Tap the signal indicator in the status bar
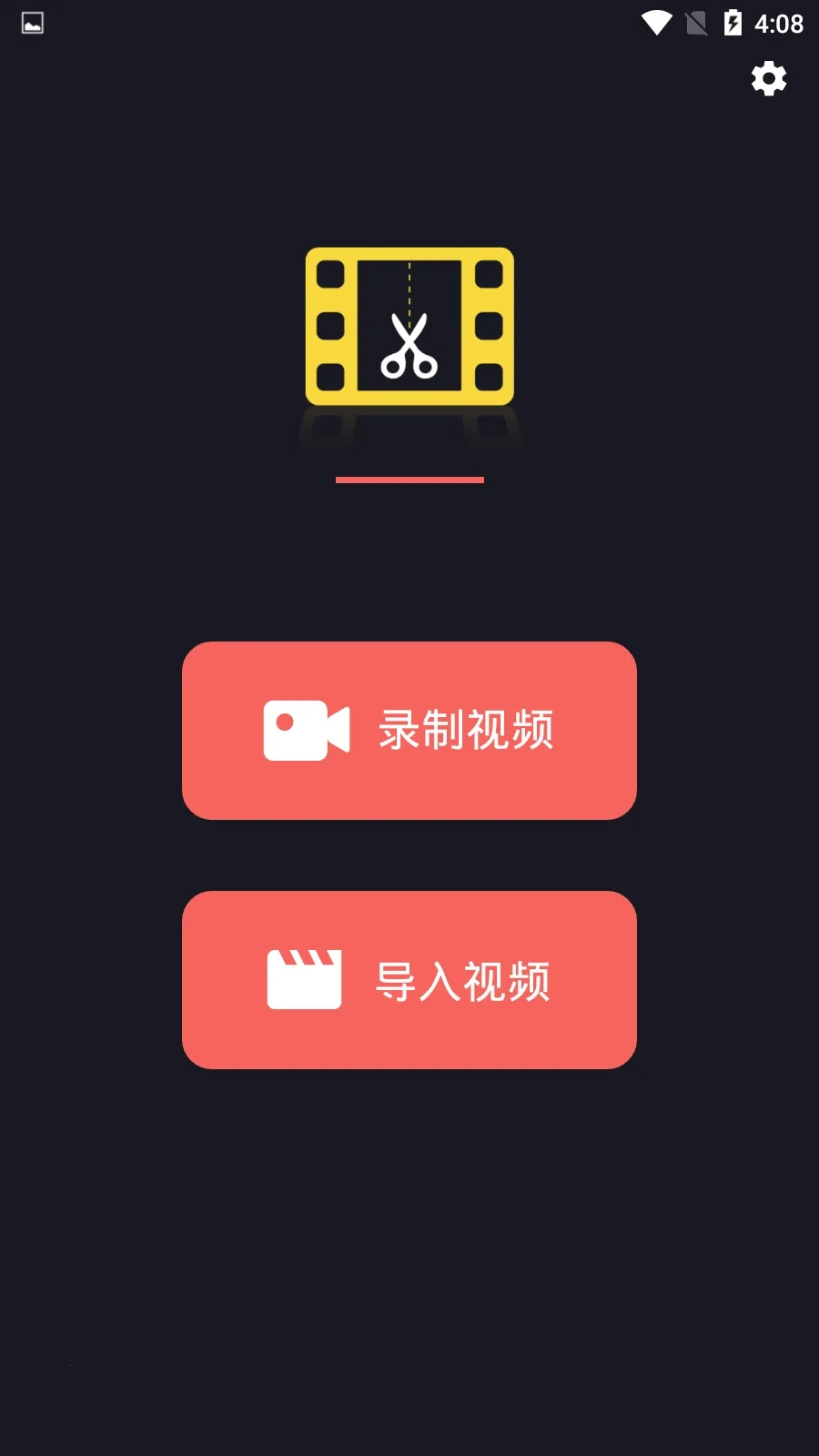 tap(696, 25)
